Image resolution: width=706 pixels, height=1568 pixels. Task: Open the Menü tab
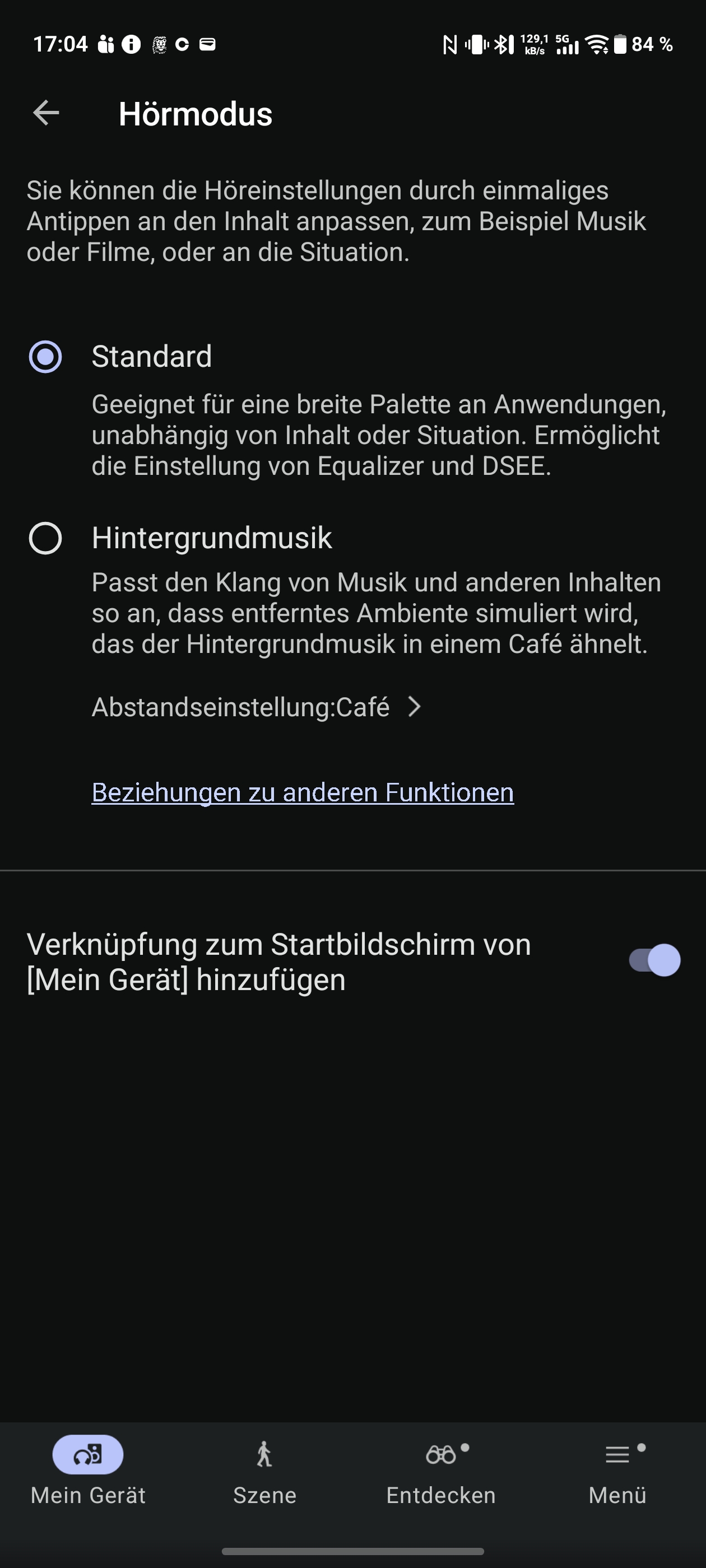[x=617, y=1468]
